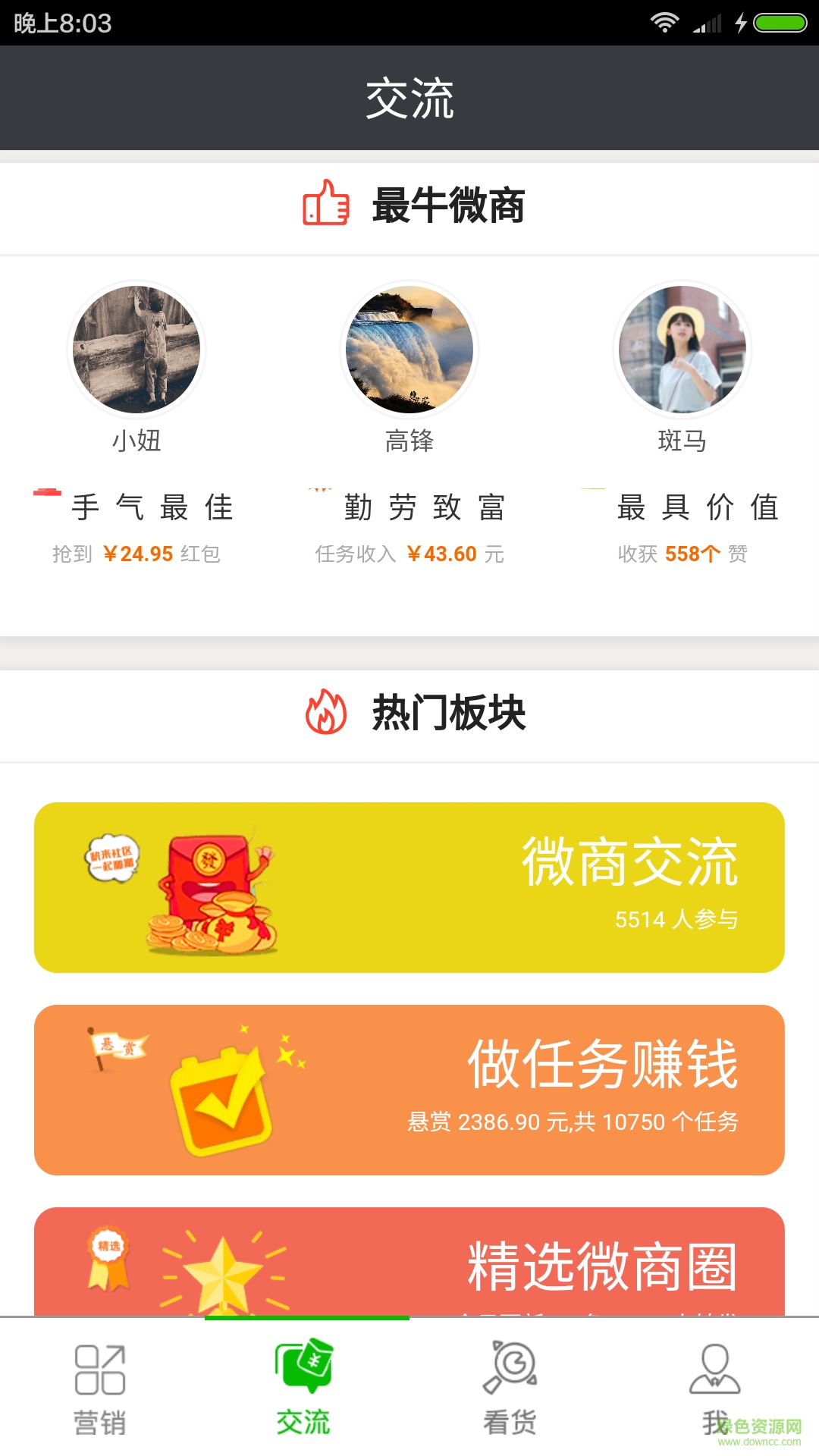The width and height of the screenshot is (819, 1456).
Task: Select 小妞's avatar photo
Action: [x=136, y=349]
